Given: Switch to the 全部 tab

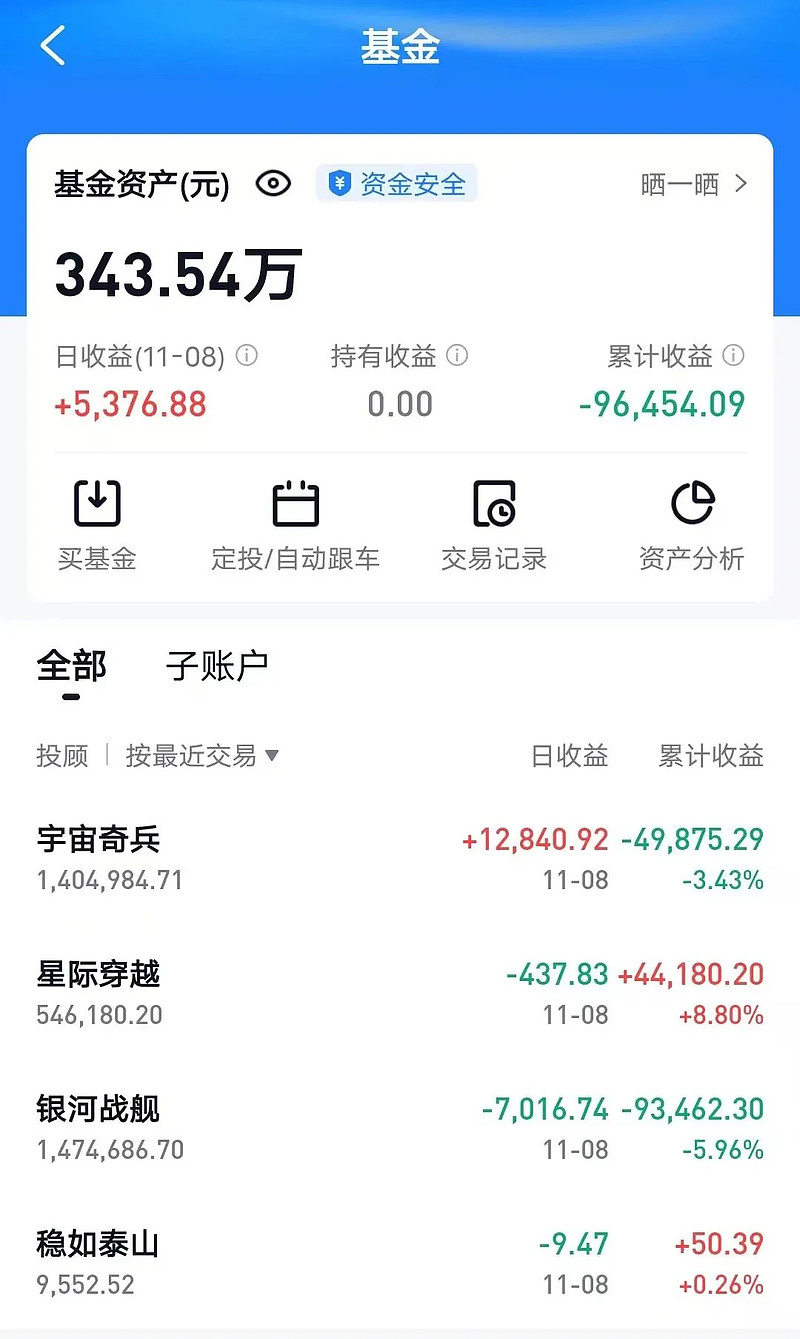Looking at the screenshot, I should pyautogui.click(x=71, y=667).
